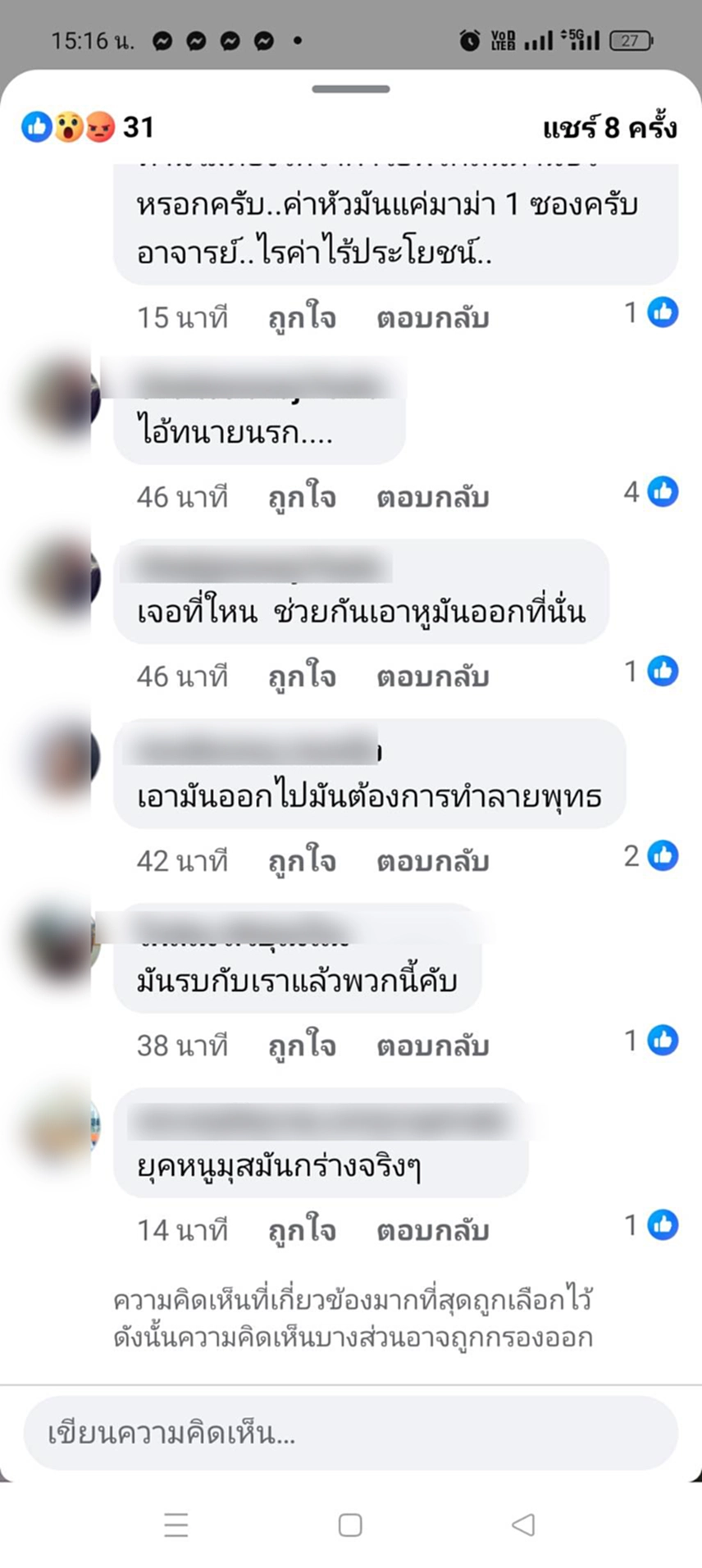Like the comment 'มันรบกับเราแล้วพวกนี้คับ'

point(302,1046)
